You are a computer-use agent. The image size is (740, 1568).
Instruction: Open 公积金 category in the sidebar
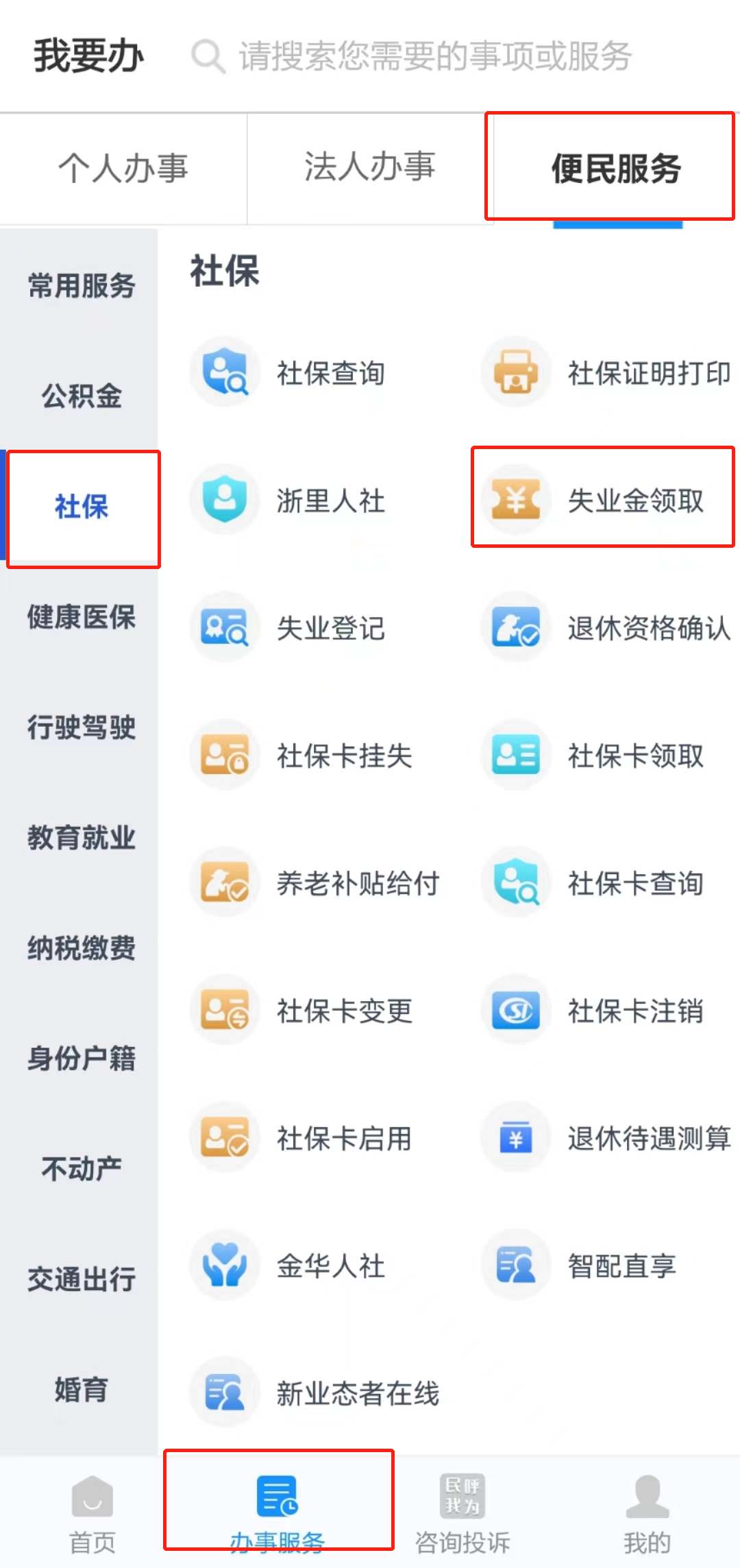81,396
